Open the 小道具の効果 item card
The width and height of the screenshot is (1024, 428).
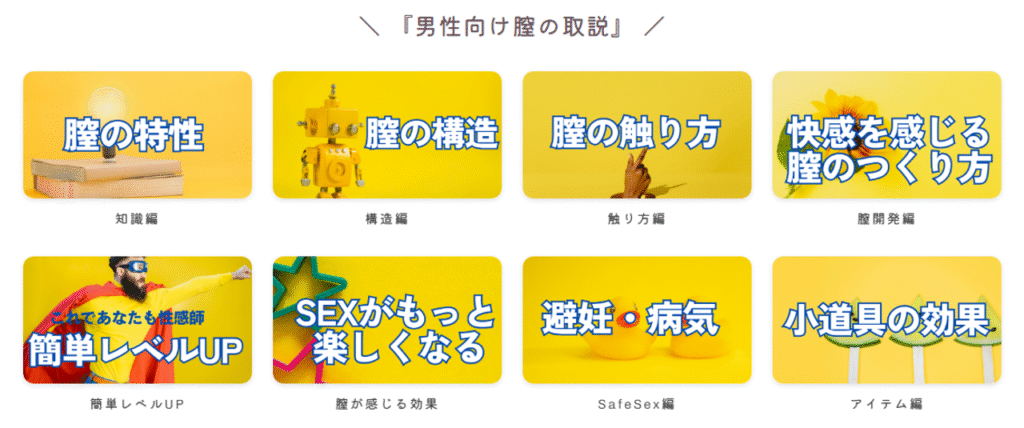(x=886, y=320)
